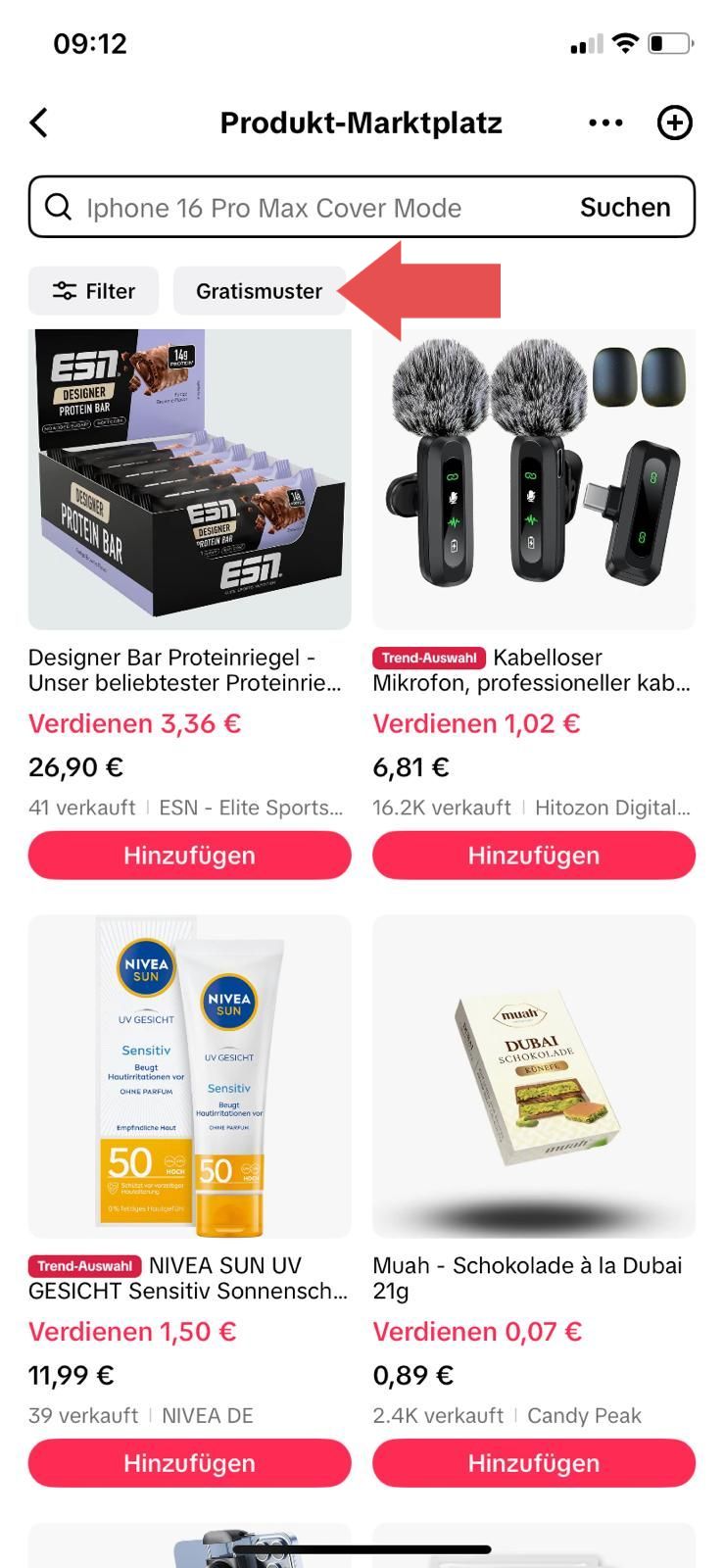The width and height of the screenshot is (724, 1568).
Task: Tap the cellular signal bars icon
Action: [x=588, y=42]
